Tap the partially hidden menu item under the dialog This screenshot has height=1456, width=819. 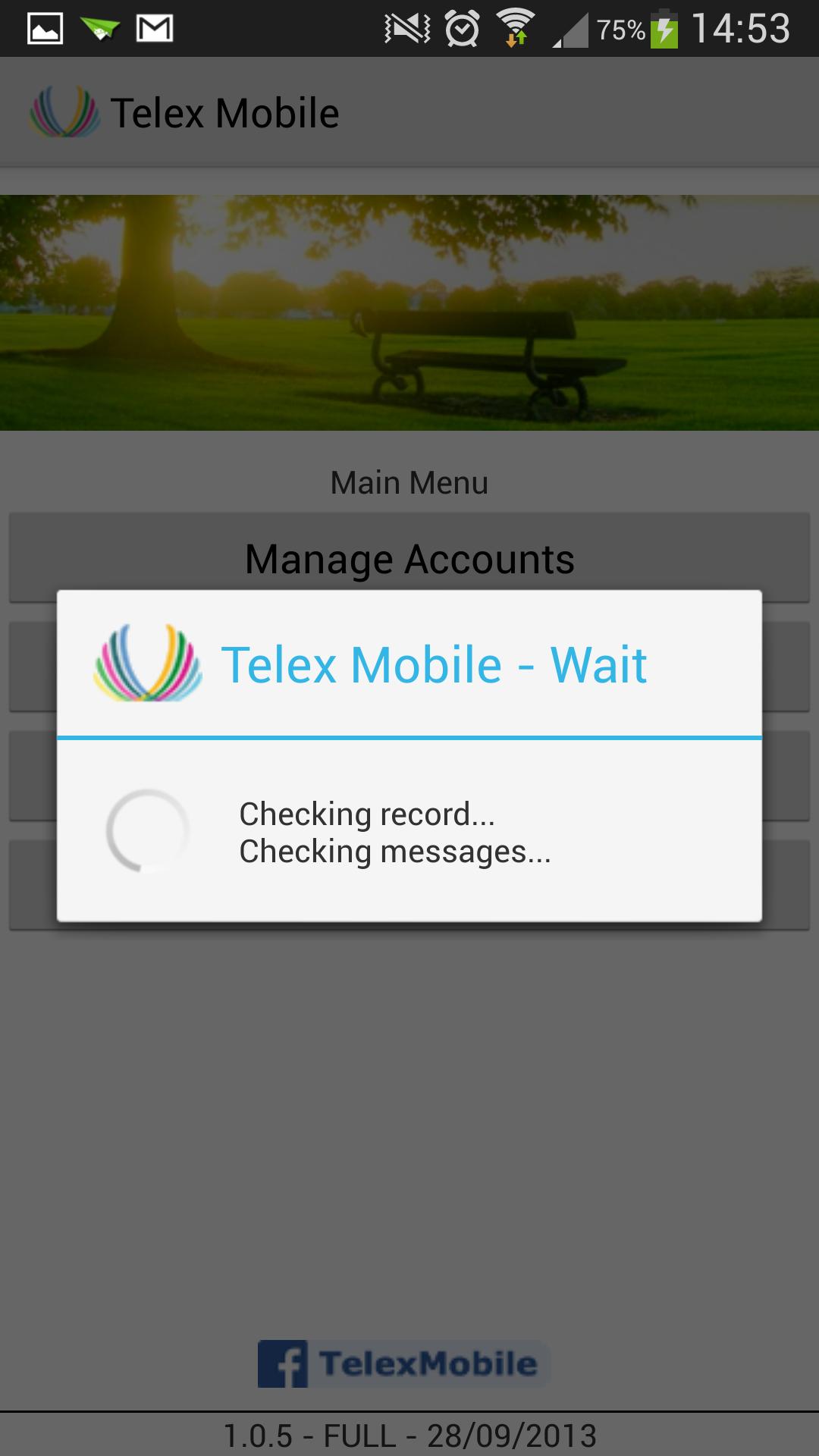[x=30, y=773]
